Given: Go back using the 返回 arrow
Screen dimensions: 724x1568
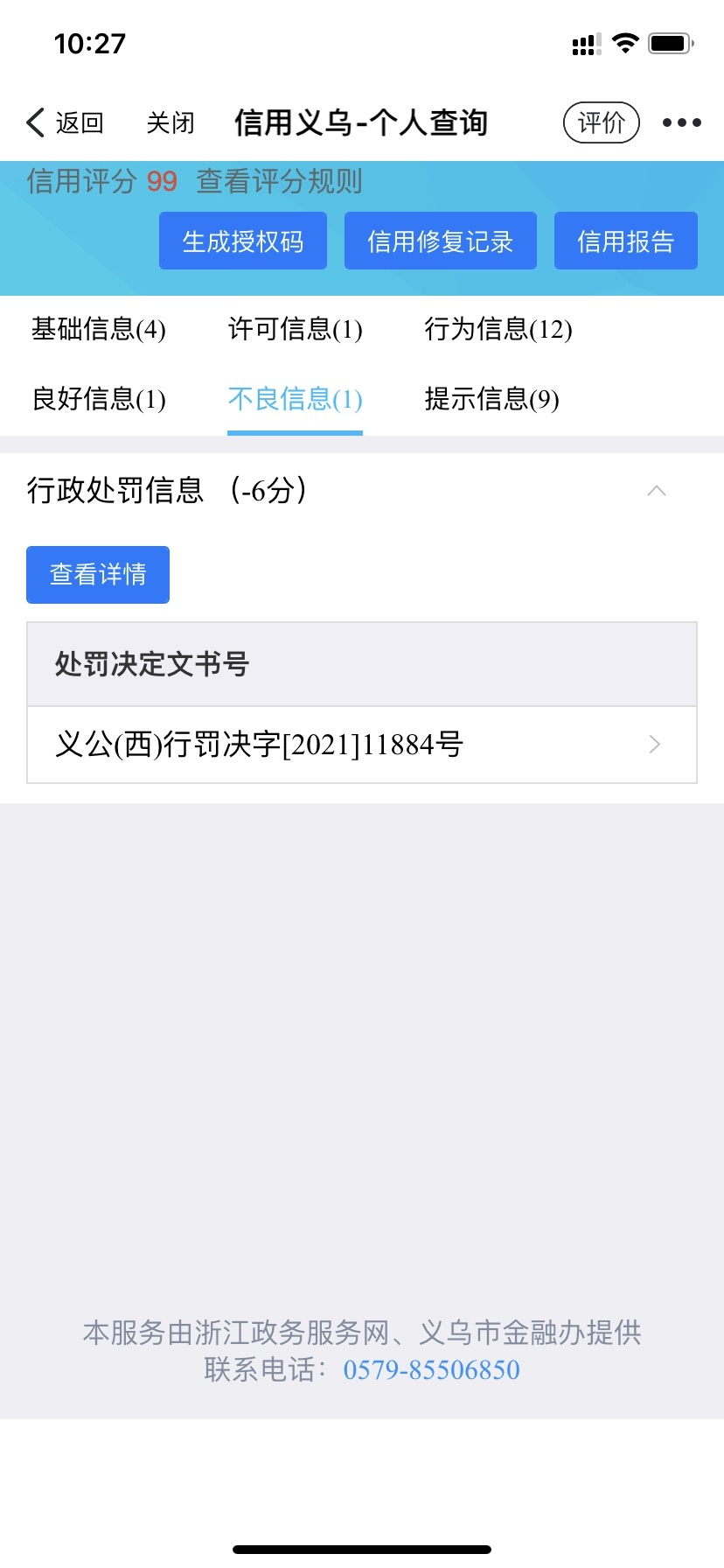Looking at the screenshot, I should 65,122.
